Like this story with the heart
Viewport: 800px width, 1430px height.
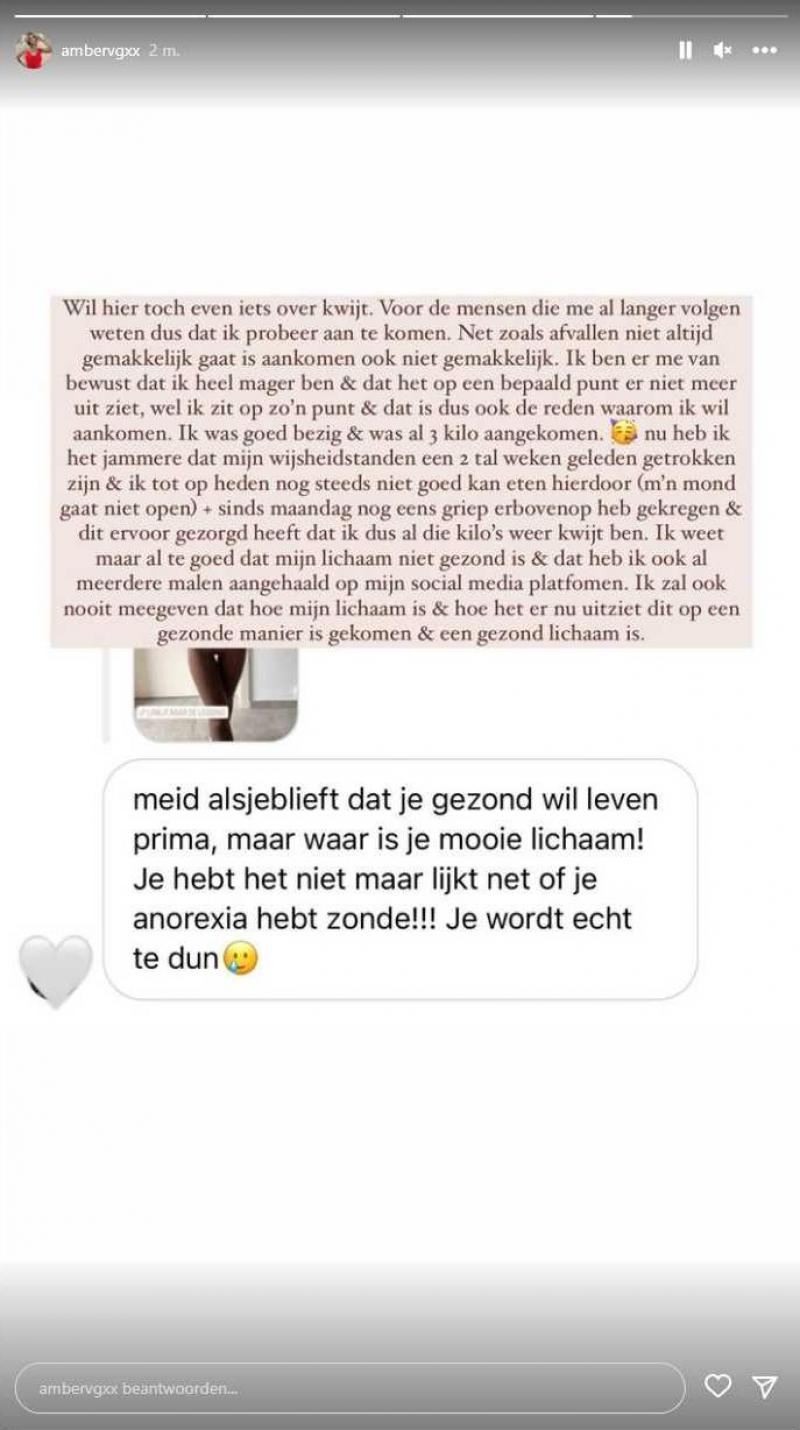(x=718, y=1386)
